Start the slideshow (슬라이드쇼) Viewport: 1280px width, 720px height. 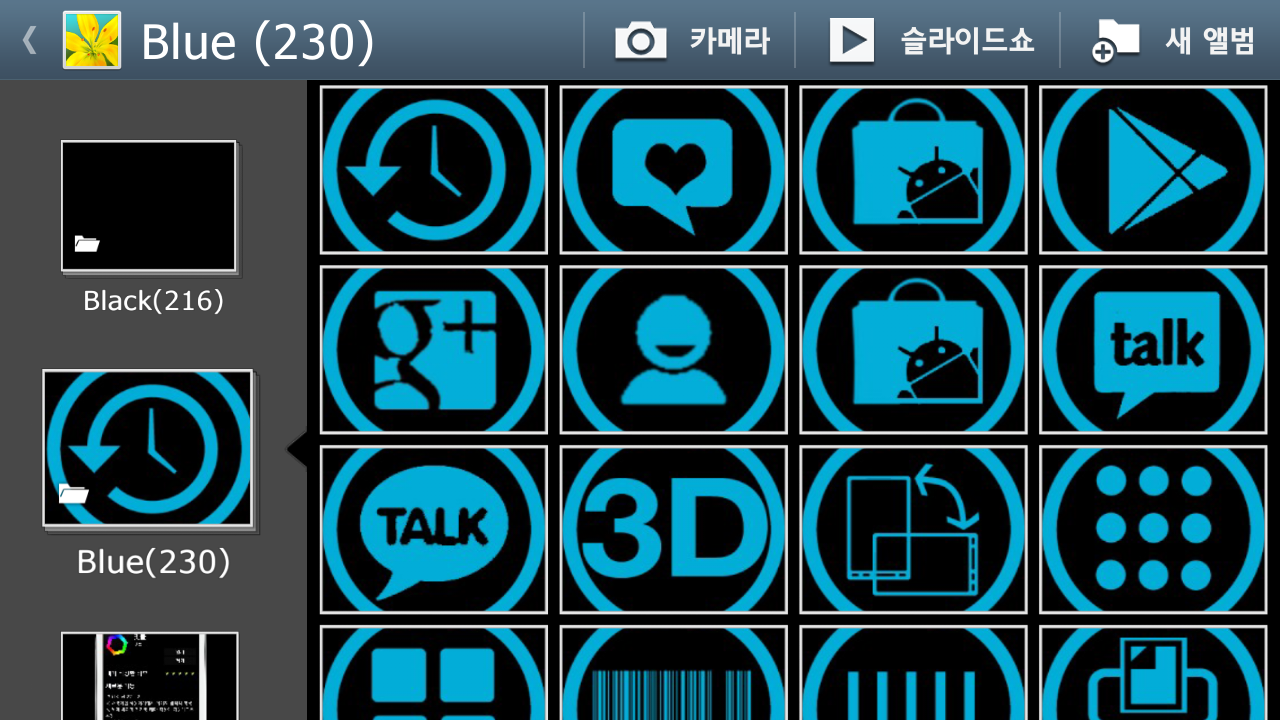929,40
